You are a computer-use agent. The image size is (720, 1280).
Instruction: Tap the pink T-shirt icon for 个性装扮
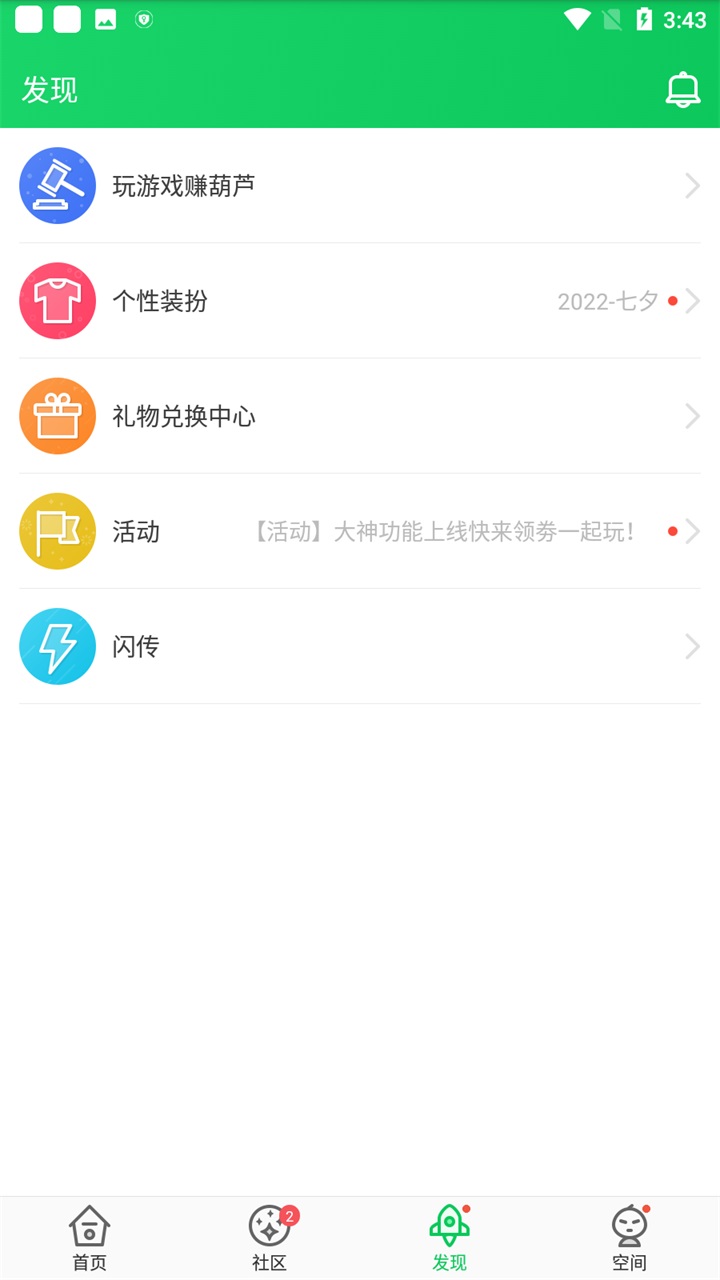tap(57, 300)
